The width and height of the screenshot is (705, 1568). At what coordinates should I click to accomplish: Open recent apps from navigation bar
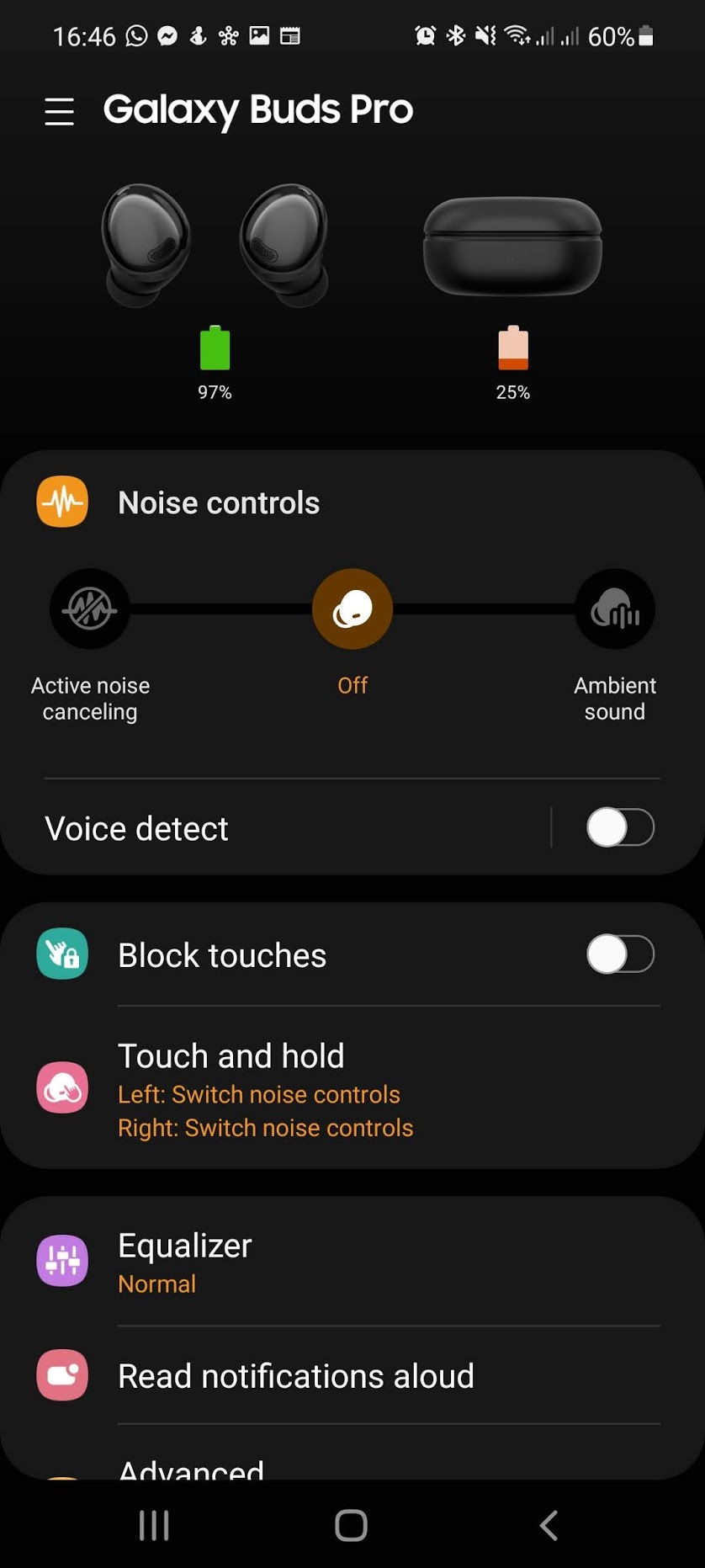click(x=155, y=1525)
